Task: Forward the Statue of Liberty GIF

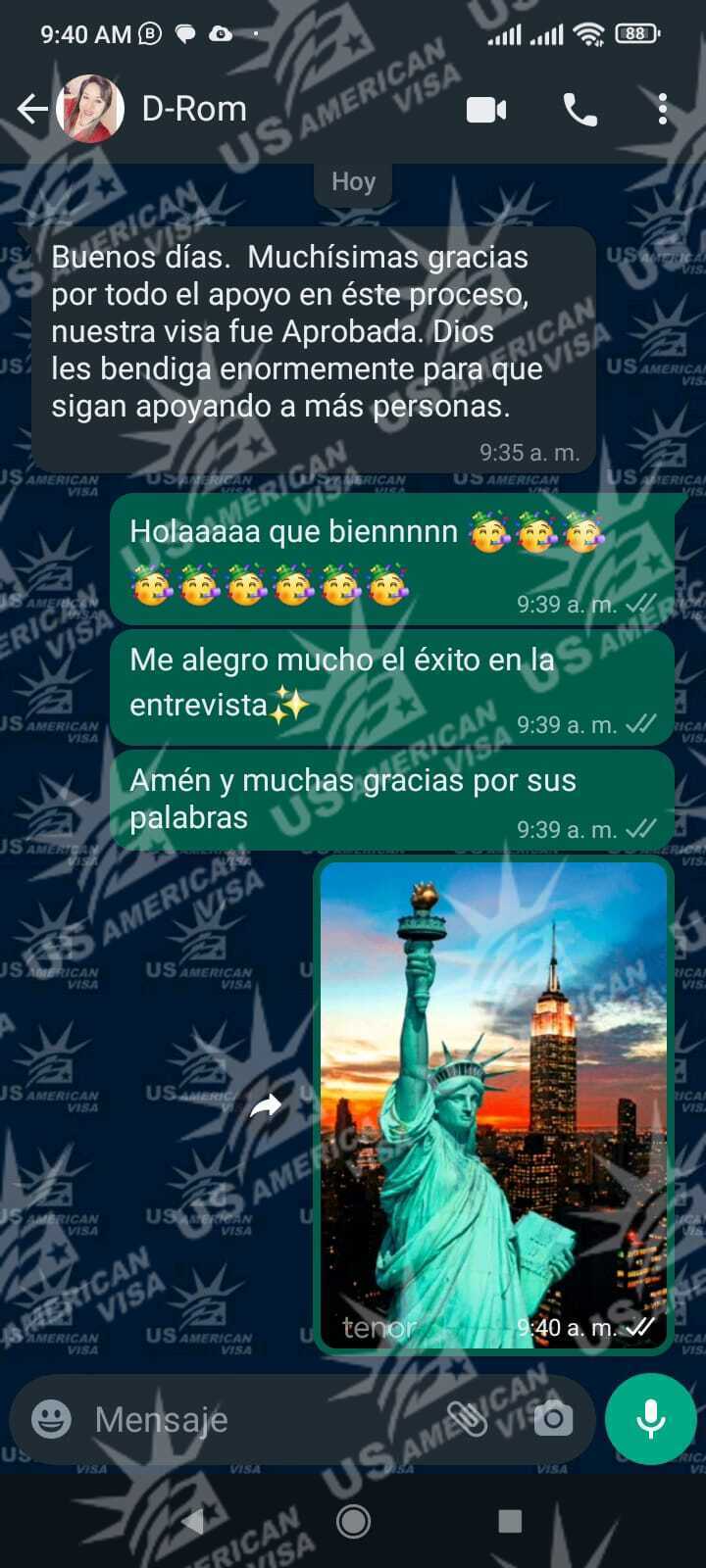Action: pos(265,1106)
